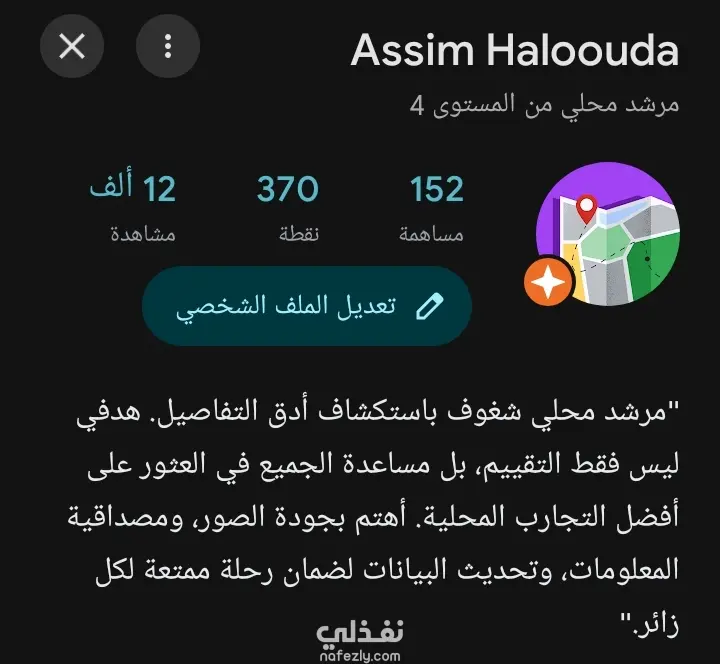Tap the تعديل الملف الشخصي button
Viewport: 720px width, 664px height.
coord(307,306)
